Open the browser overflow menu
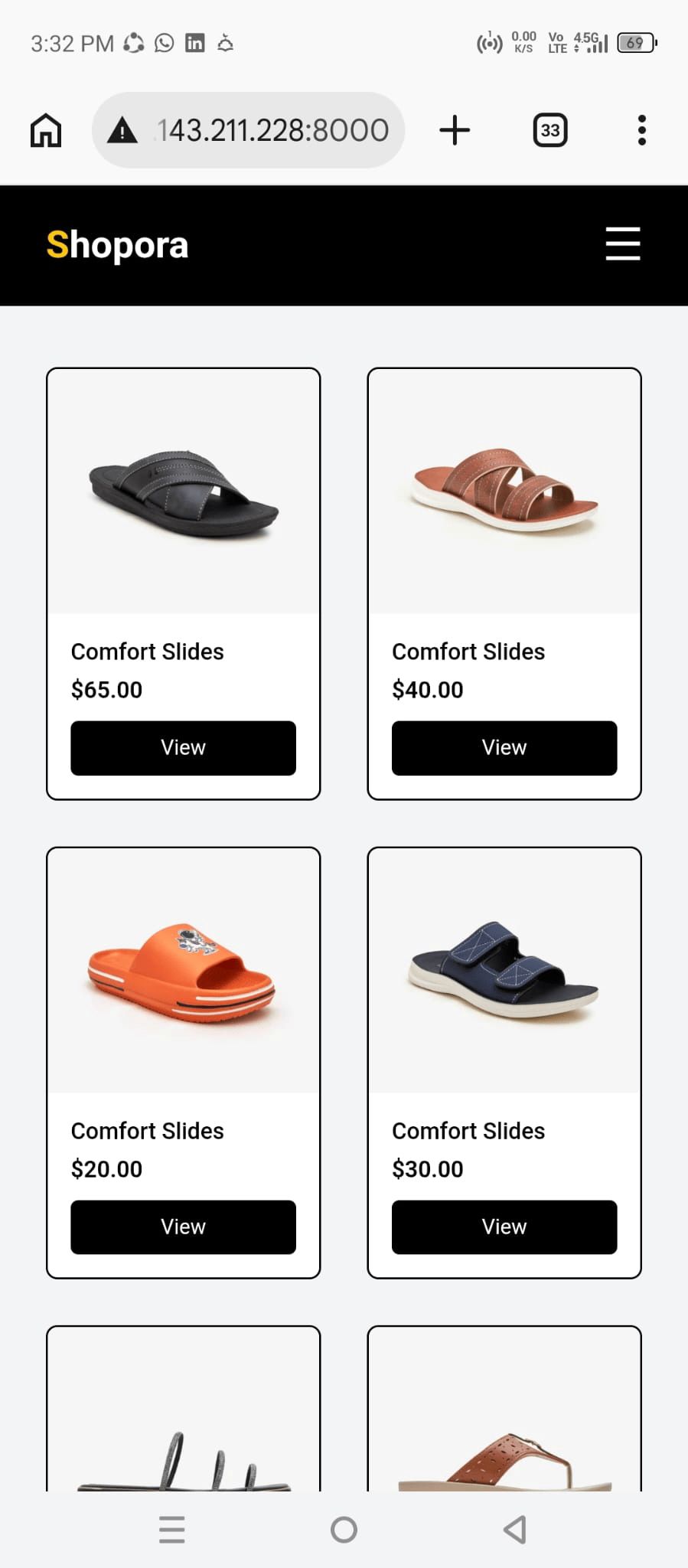This screenshot has width=688, height=1568. point(641,130)
